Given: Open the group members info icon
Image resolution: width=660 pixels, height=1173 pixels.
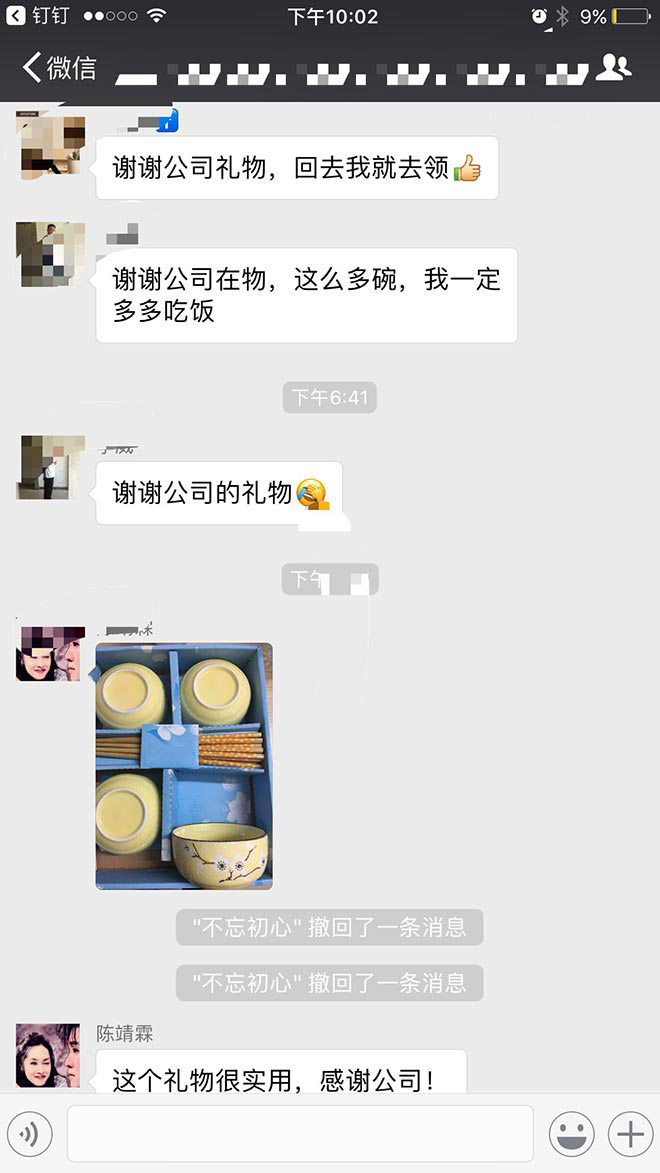Looking at the screenshot, I should (613, 68).
